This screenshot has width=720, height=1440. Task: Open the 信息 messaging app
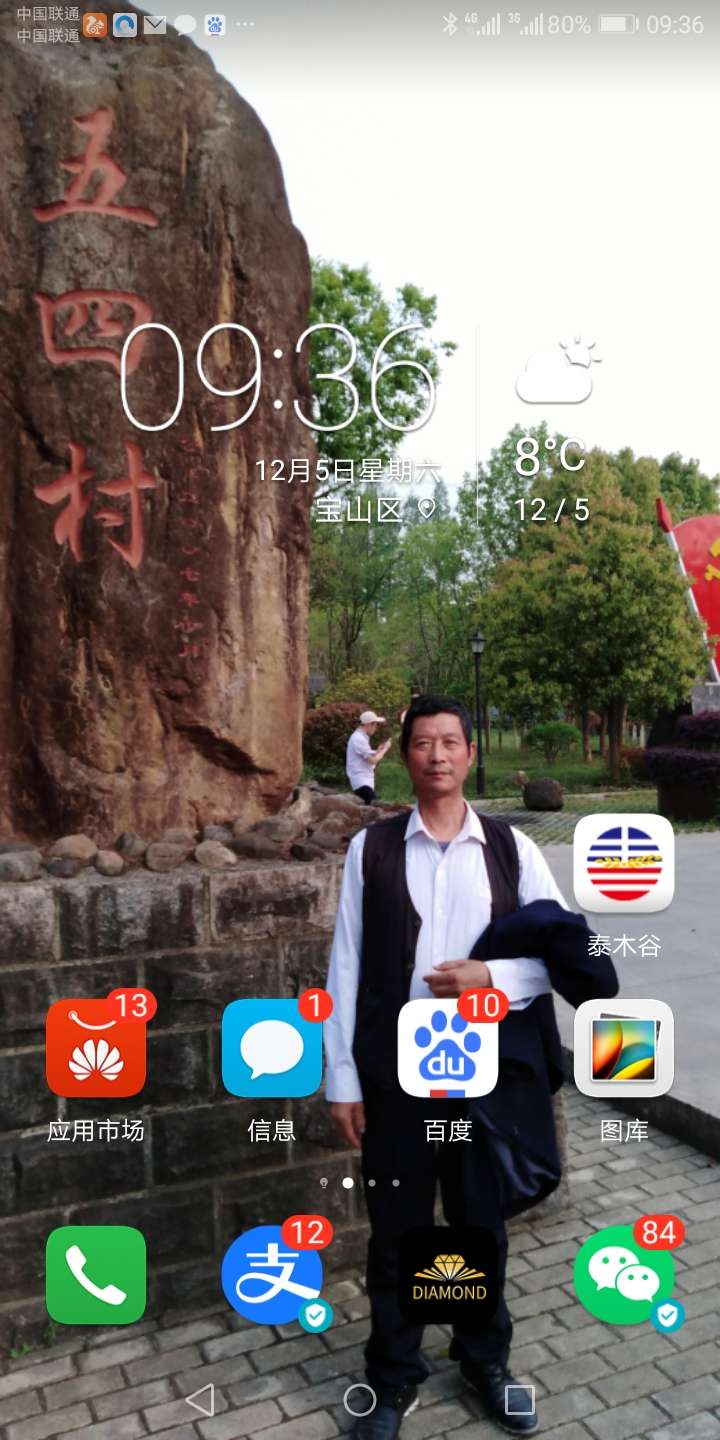(271, 1049)
